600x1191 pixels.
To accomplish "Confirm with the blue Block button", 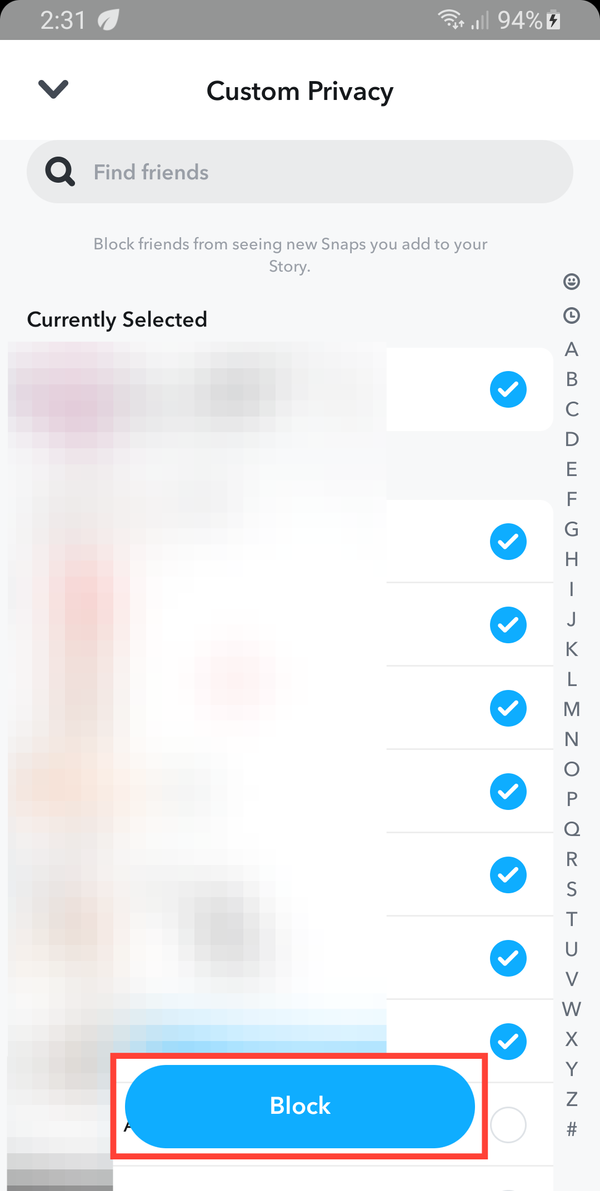I will pos(300,1106).
